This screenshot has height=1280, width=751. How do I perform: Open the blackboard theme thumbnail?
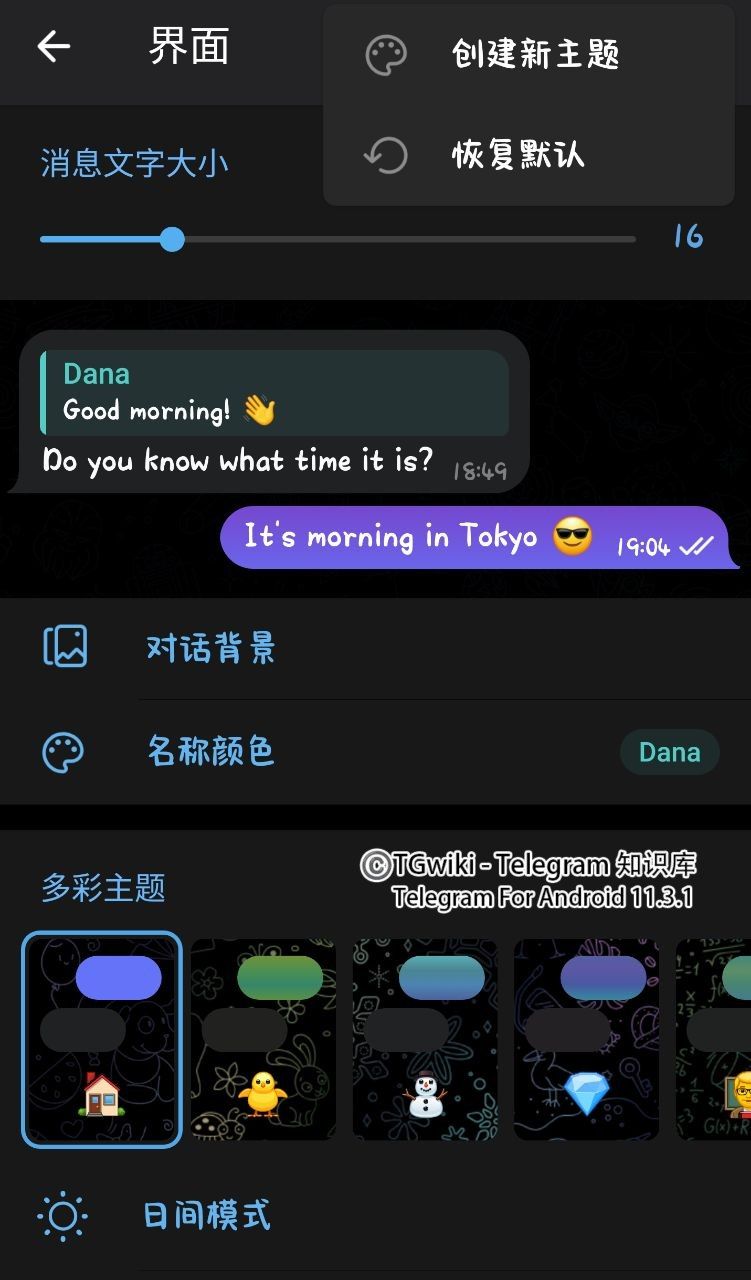tap(725, 1040)
